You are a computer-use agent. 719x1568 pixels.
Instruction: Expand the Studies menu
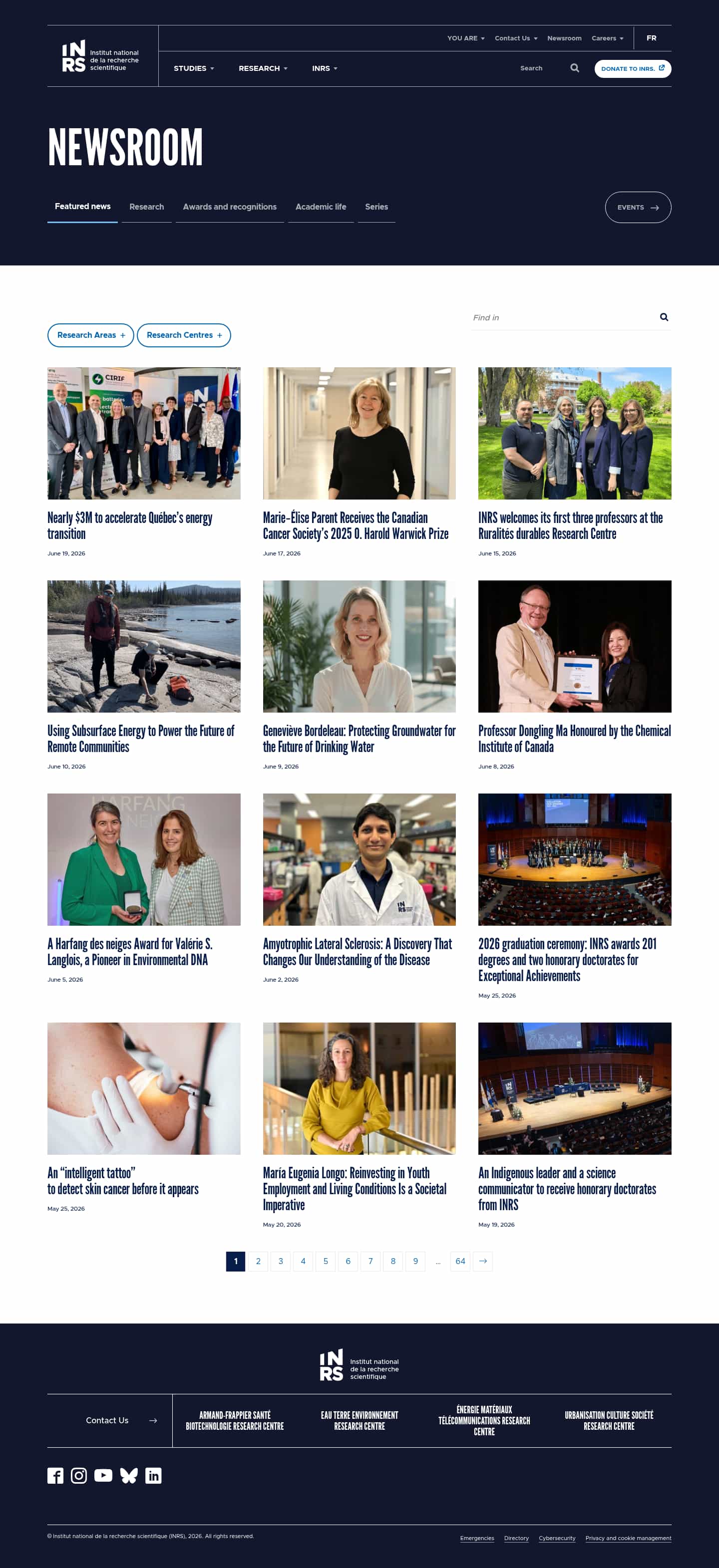coord(194,68)
